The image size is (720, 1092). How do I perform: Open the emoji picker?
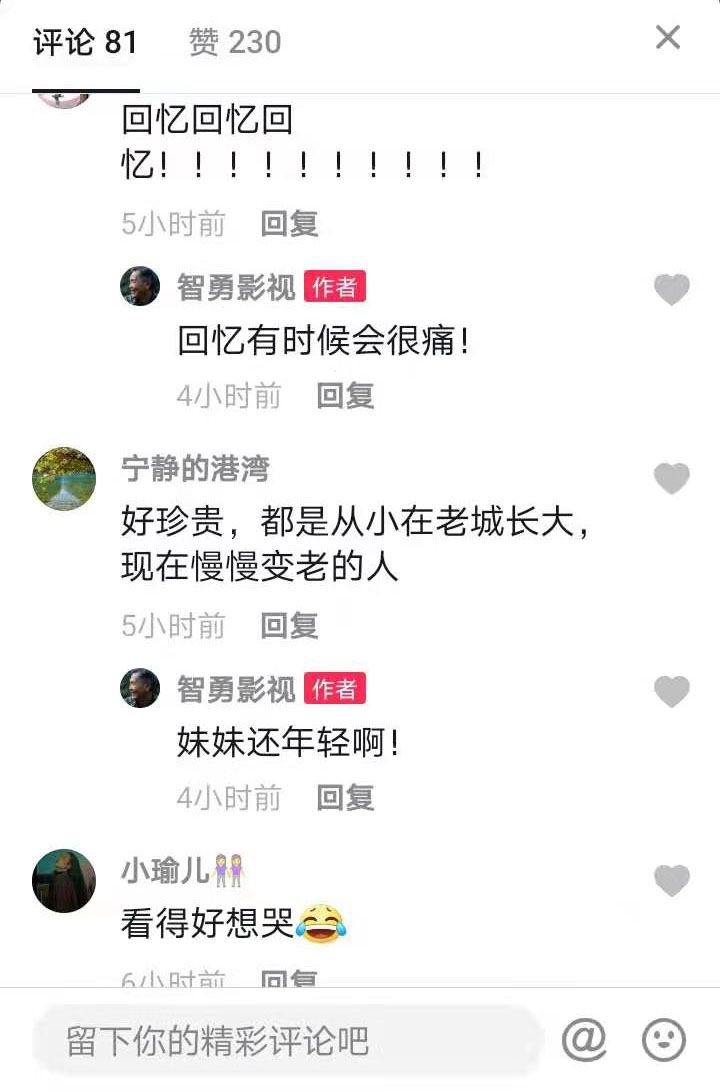pyautogui.click(x=663, y=1041)
